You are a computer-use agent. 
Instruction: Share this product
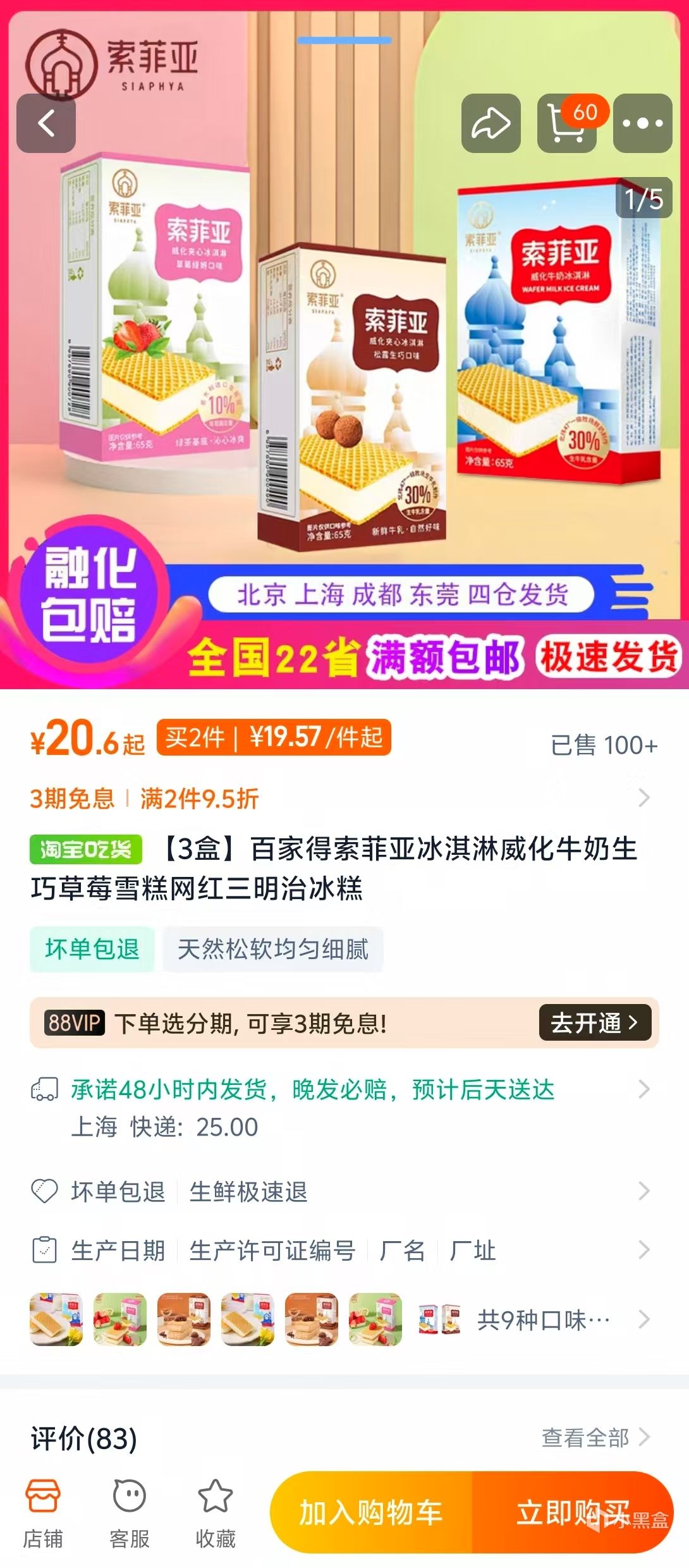point(491,123)
